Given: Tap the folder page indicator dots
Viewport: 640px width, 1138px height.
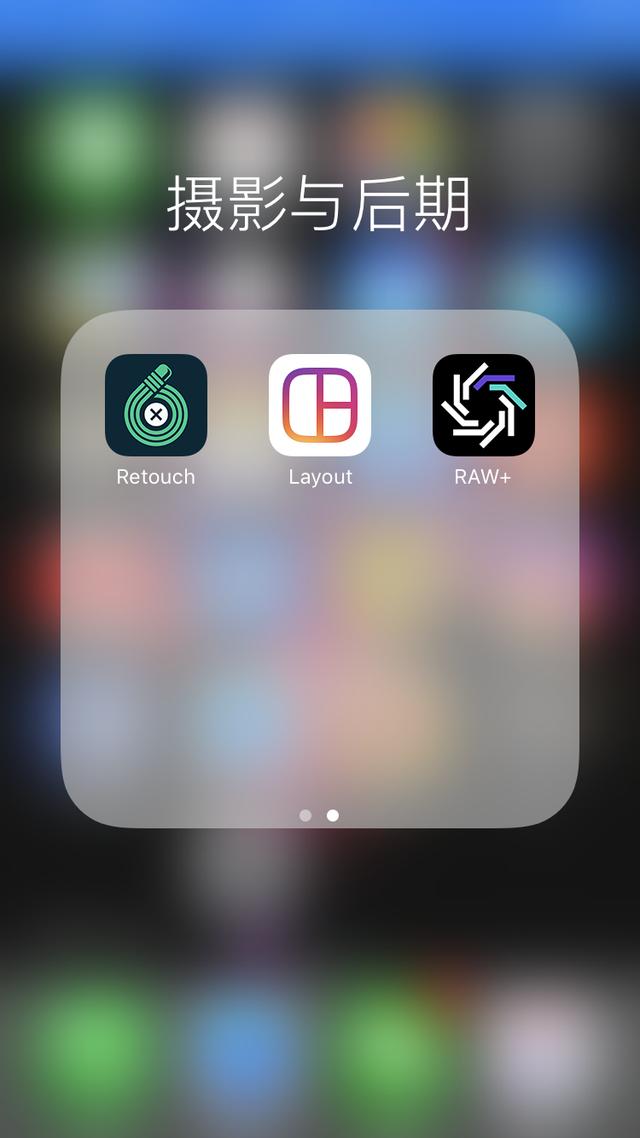Looking at the screenshot, I should pos(319,815).
